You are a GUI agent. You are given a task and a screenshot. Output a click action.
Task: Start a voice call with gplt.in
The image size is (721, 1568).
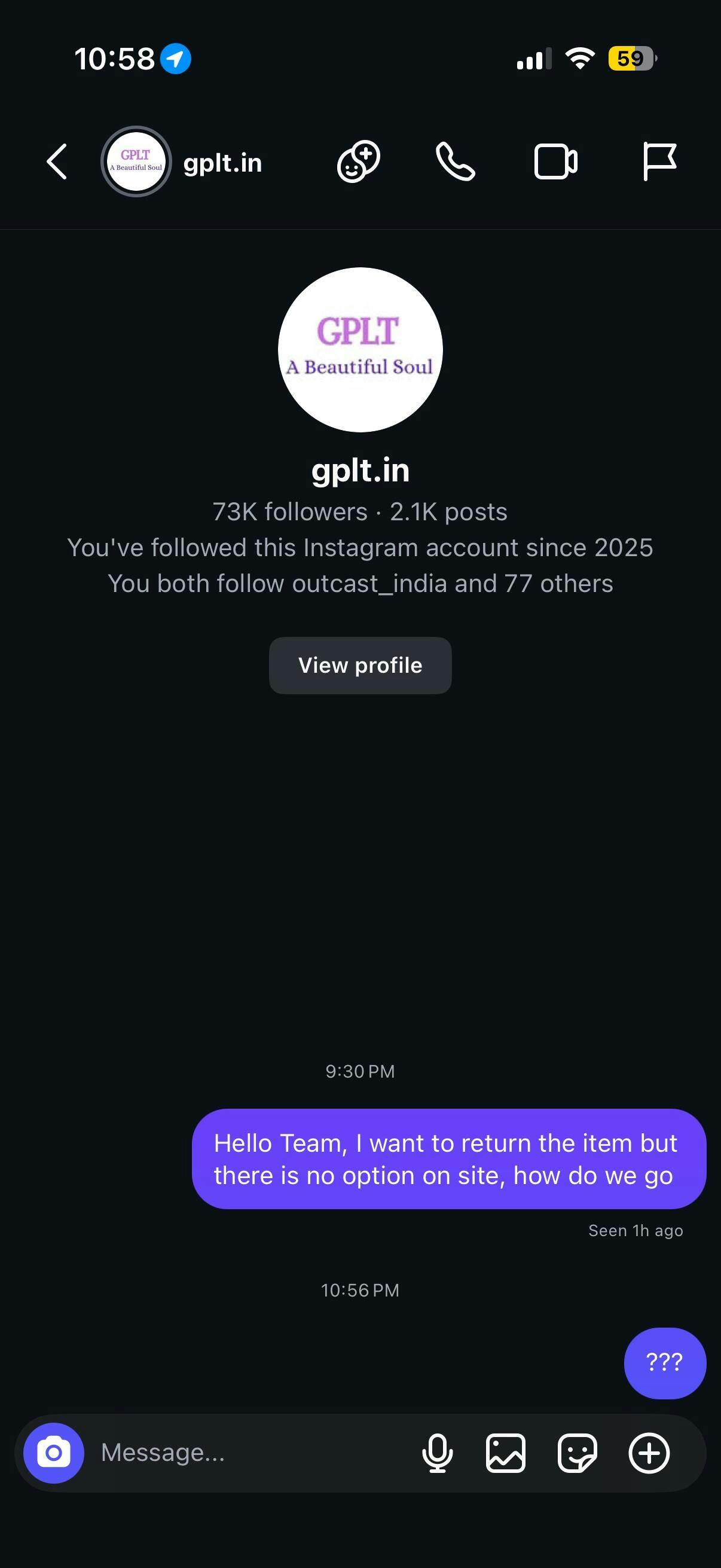click(456, 162)
